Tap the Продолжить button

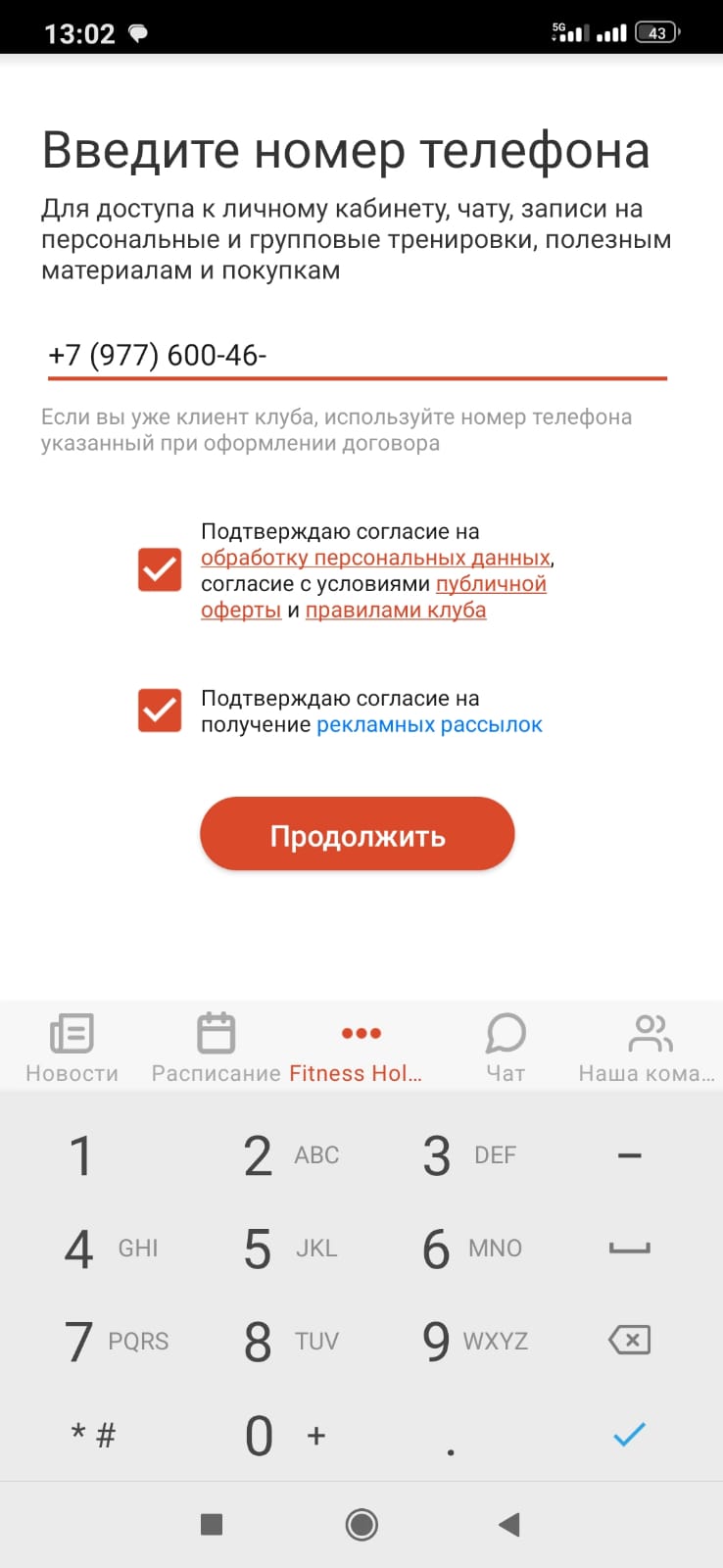tap(358, 835)
